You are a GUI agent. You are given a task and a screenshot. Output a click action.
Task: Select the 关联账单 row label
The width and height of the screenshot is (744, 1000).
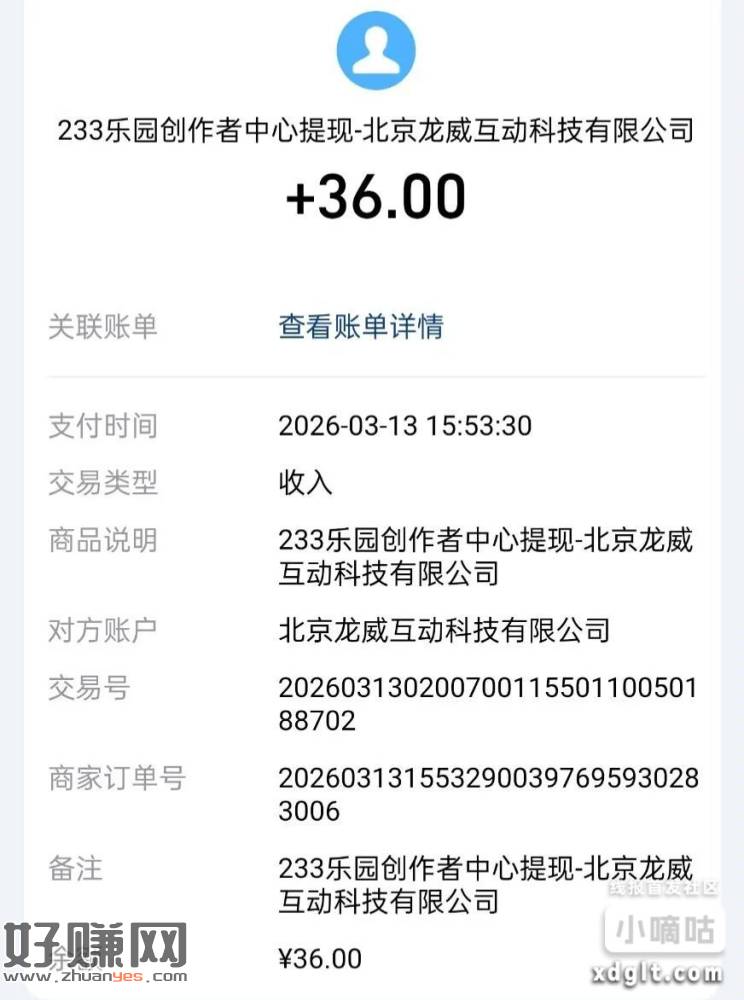[101, 327]
